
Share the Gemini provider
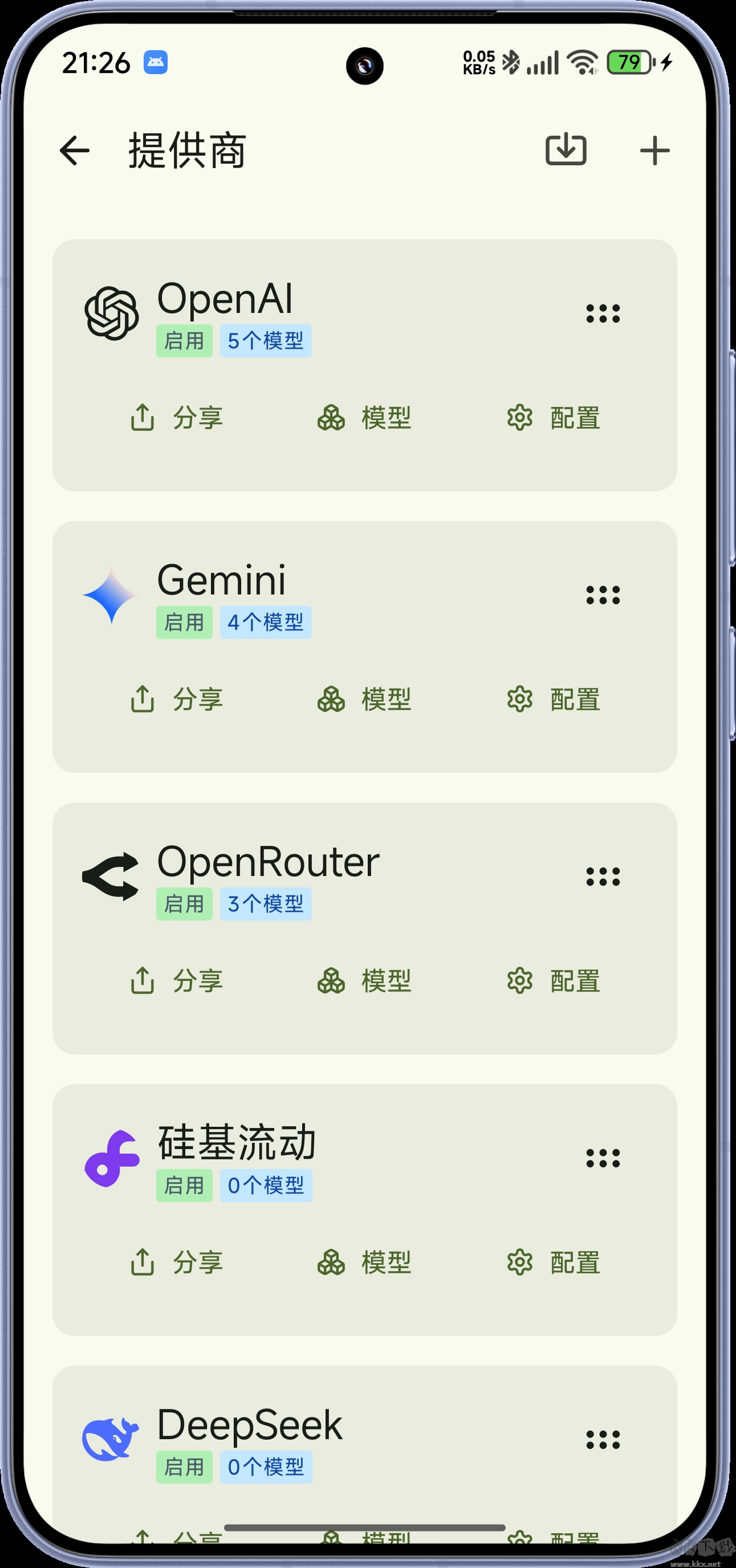(x=177, y=699)
